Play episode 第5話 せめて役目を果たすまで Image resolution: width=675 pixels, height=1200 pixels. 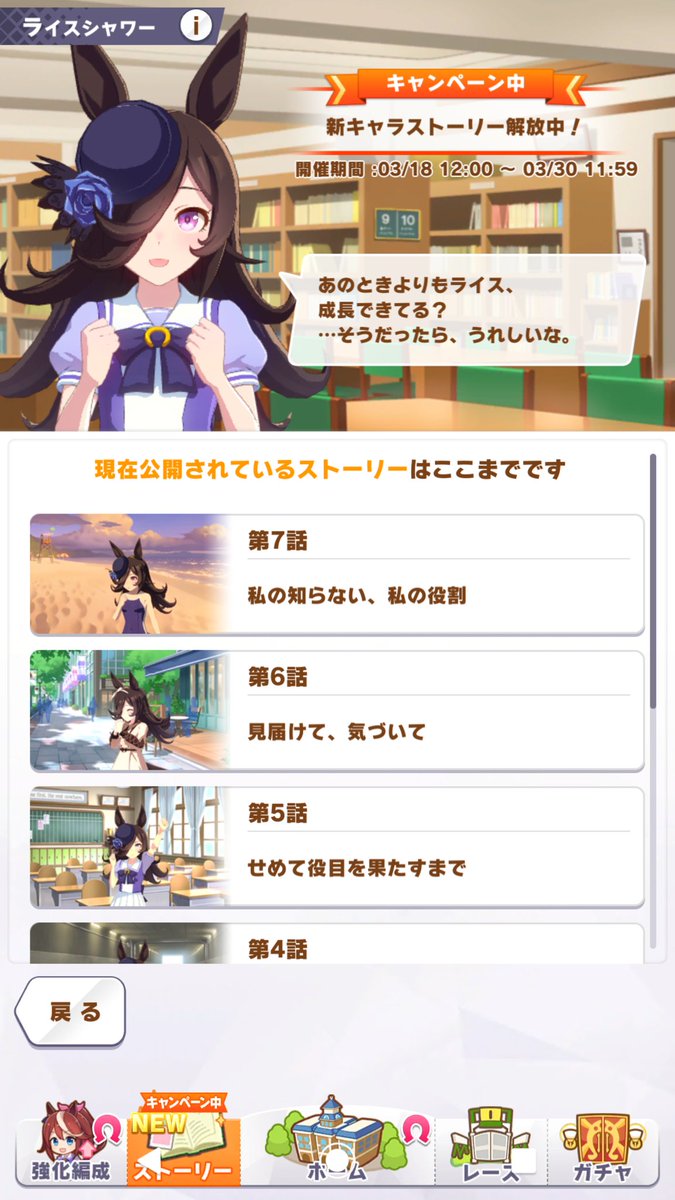[337, 847]
